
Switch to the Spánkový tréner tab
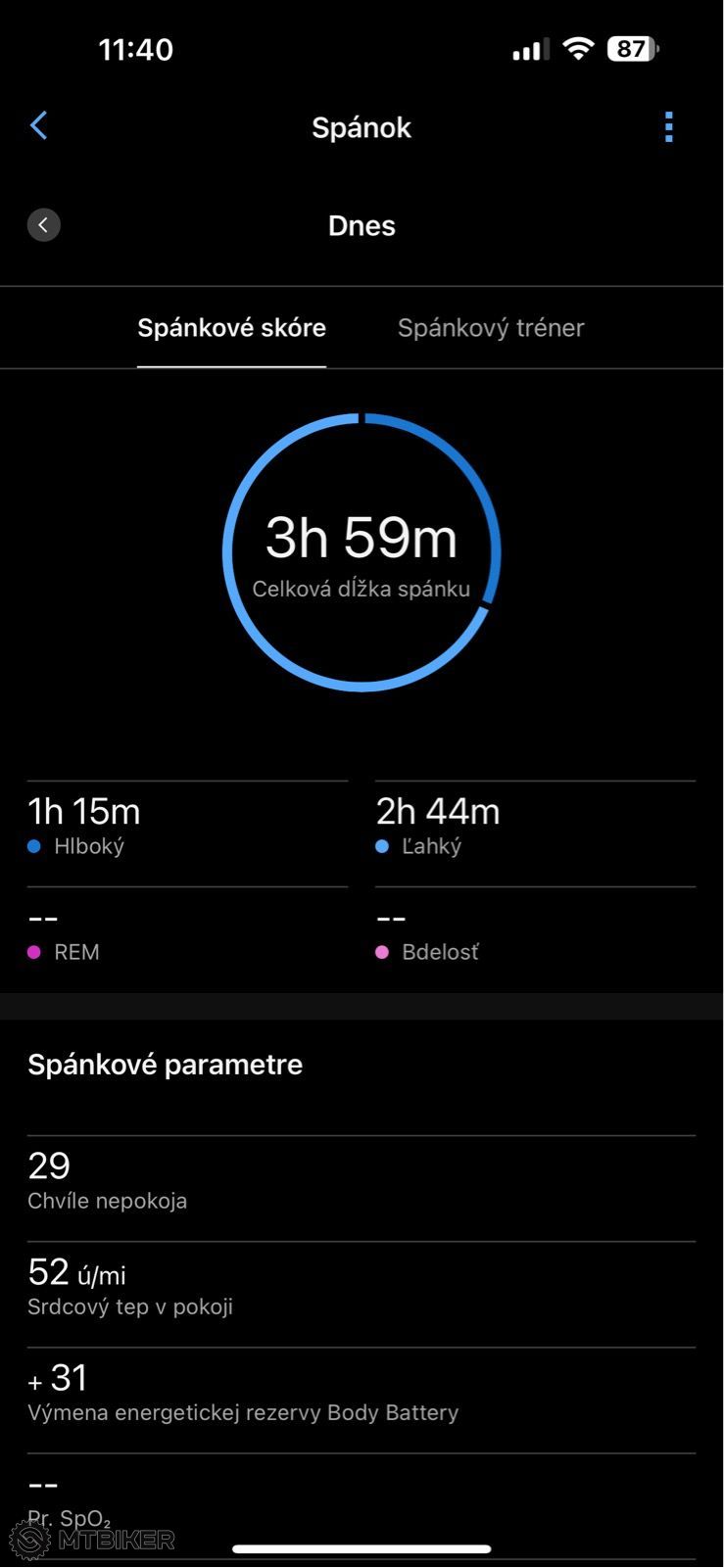[491, 328]
